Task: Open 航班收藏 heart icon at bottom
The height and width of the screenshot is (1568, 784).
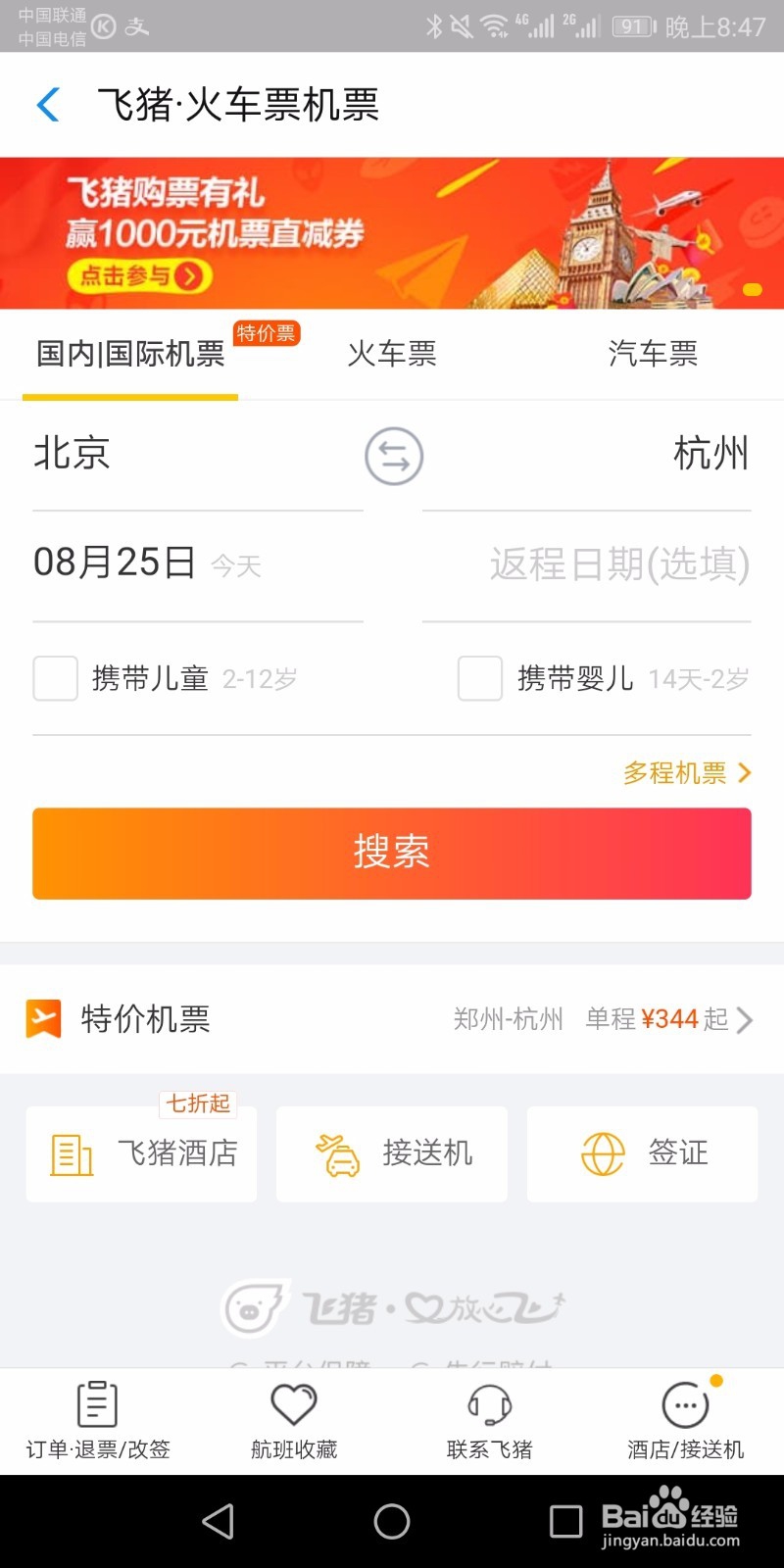Action: point(294,1406)
